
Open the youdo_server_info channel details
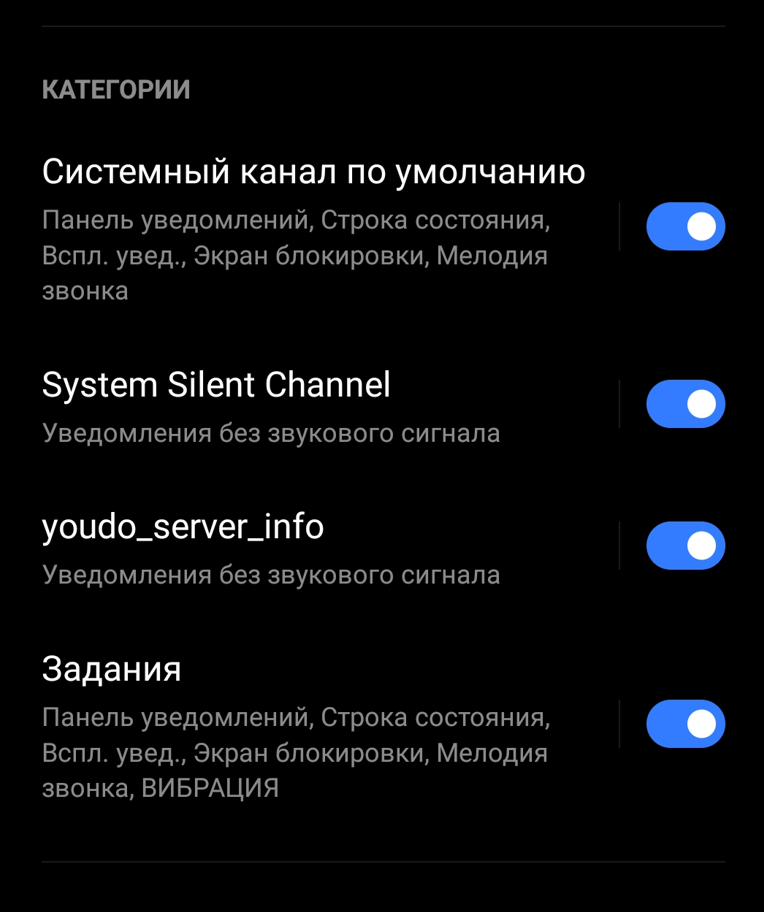click(x=184, y=527)
